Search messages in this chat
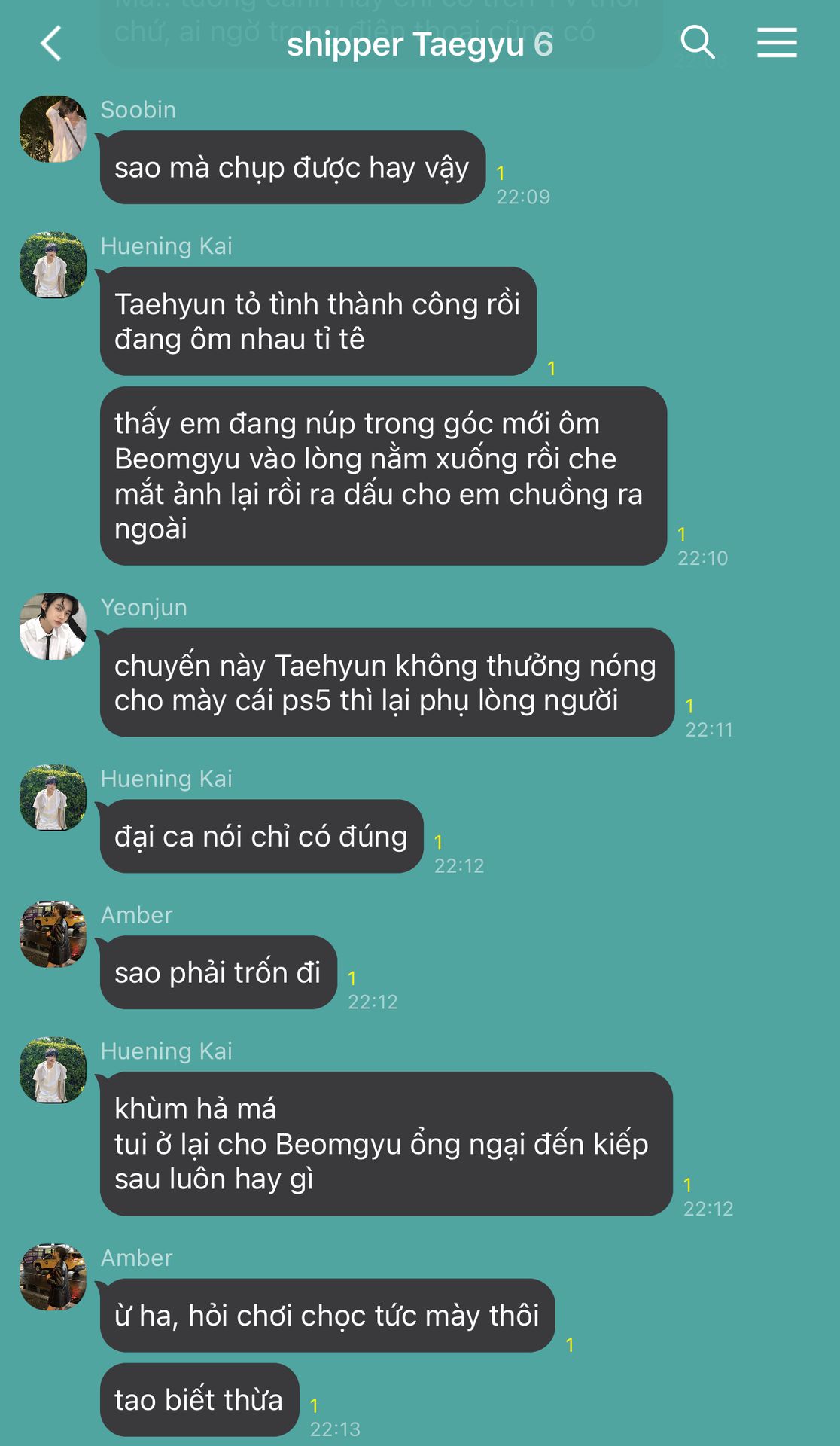 [697, 42]
